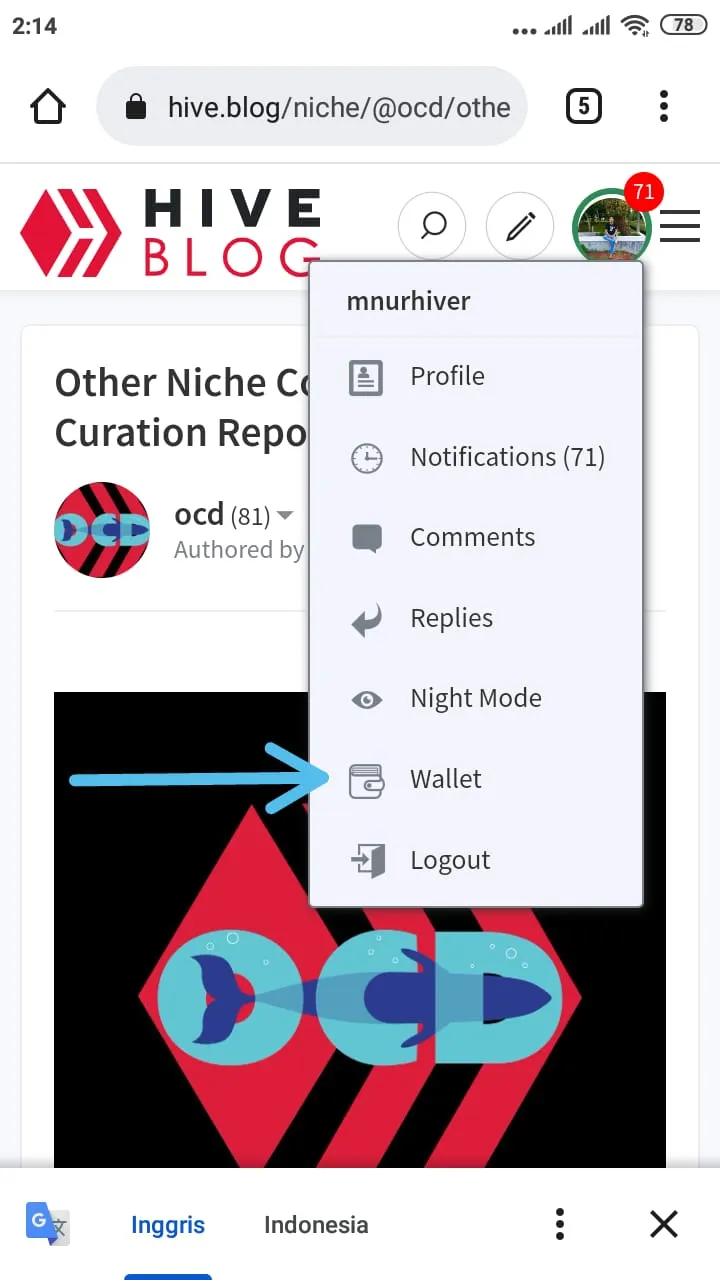The height and width of the screenshot is (1280, 720).
Task: Enable Night Mode
Action: click(475, 698)
